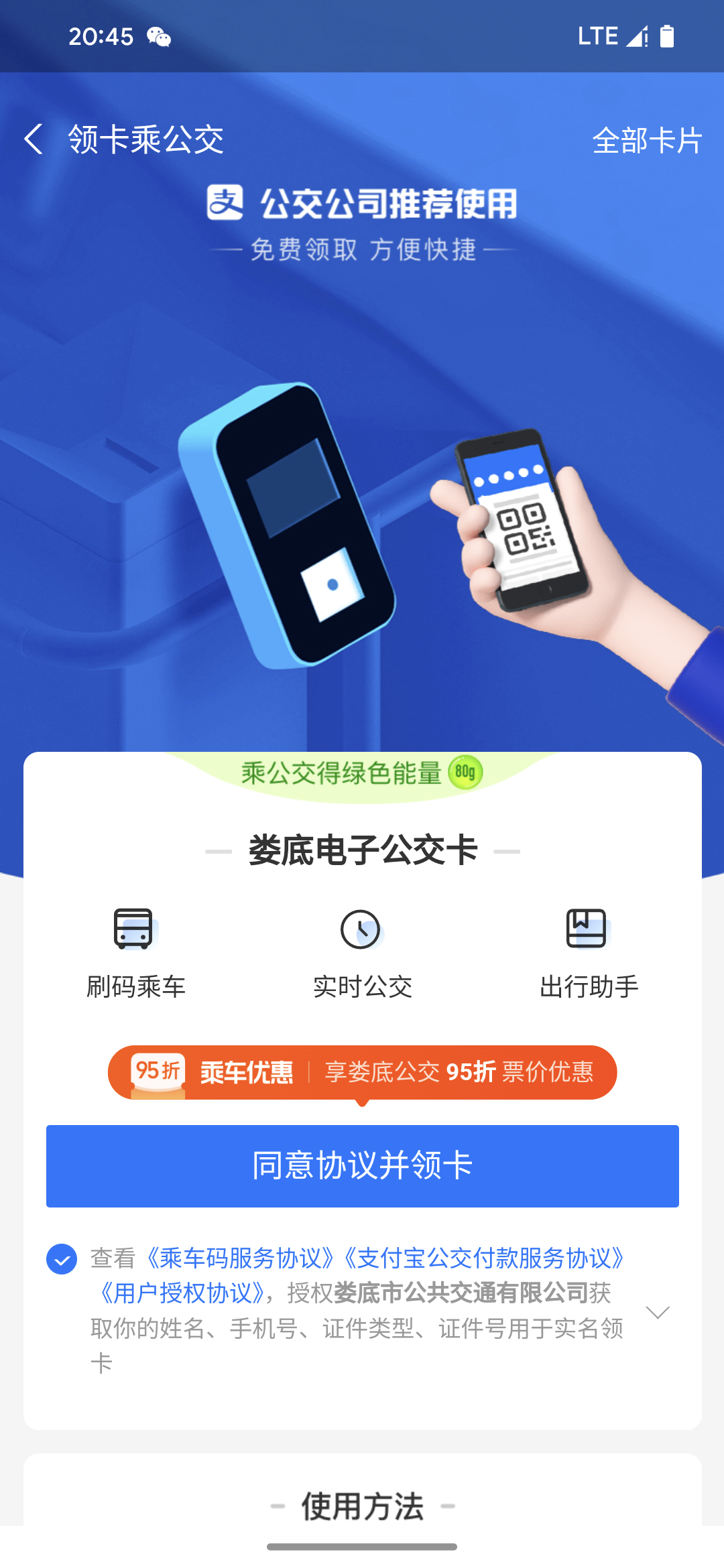The width and height of the screenshot is (724, 1568).
Task: Open the 《用户授权协议》 link
Action: pos(182,1293)
